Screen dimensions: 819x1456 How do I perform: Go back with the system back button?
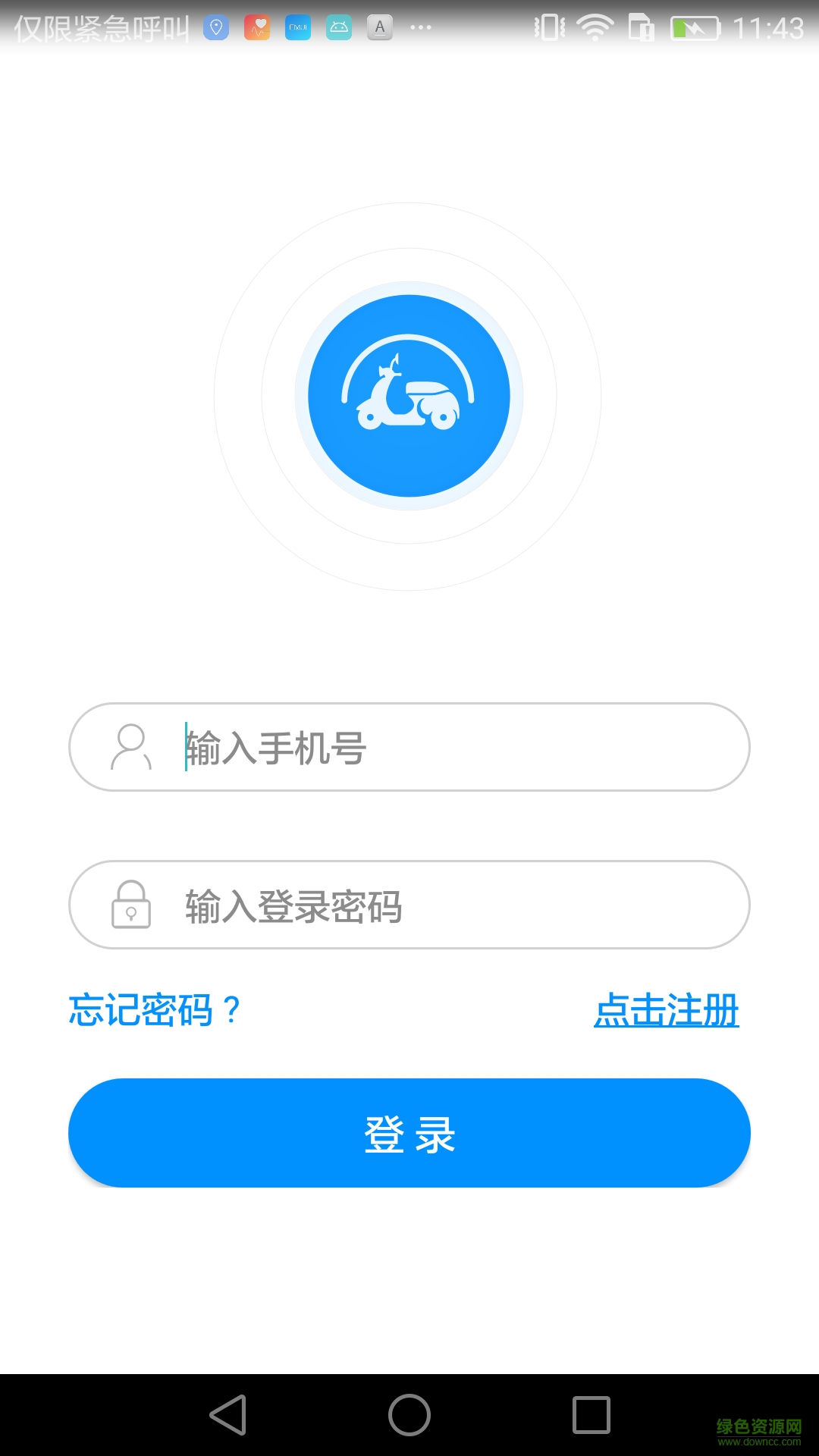(228, 1415)
